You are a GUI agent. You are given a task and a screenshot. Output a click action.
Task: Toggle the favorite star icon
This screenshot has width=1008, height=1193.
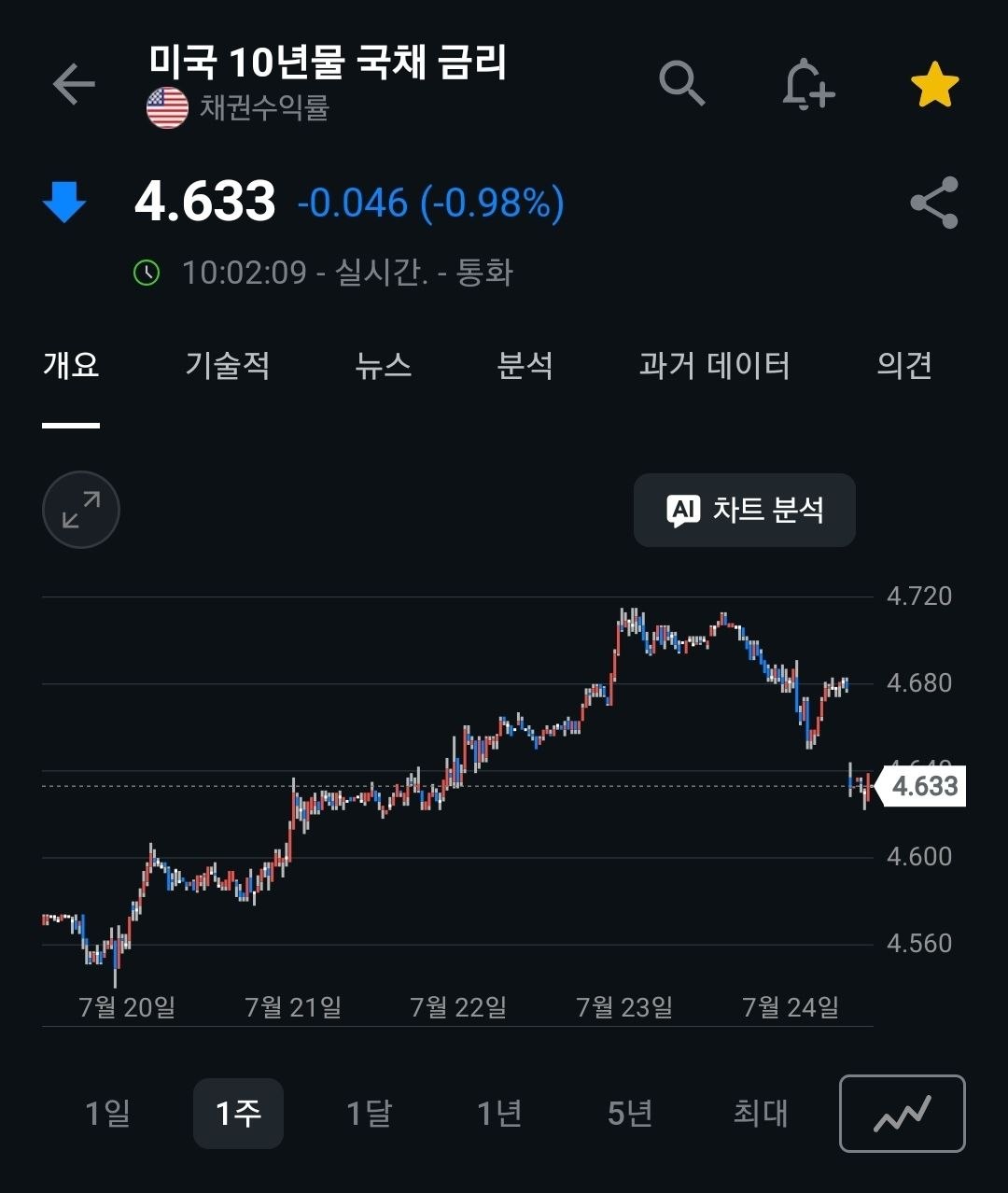[x=934, y=86]
